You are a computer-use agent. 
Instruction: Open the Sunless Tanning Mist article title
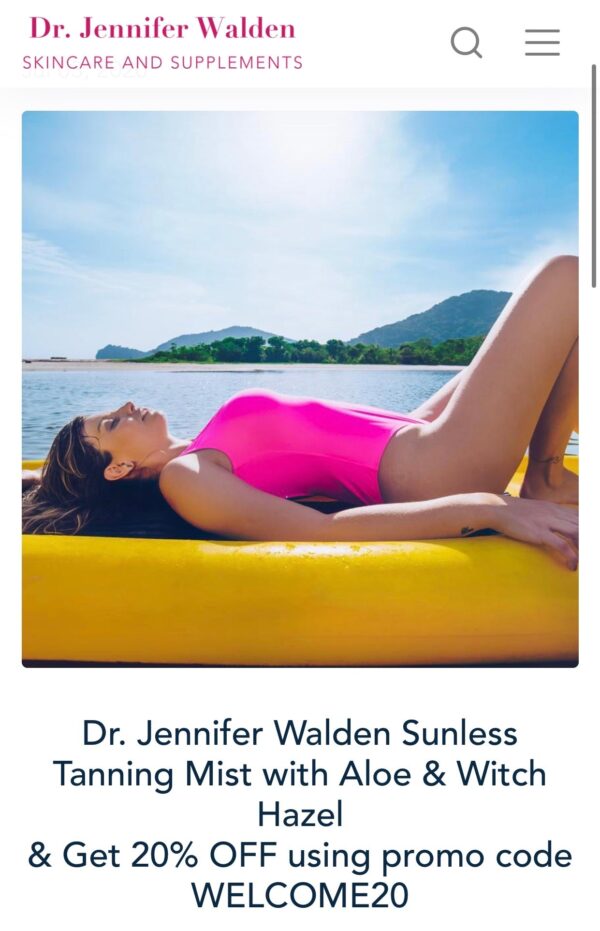pyautogui.click(x=300, y=773)
